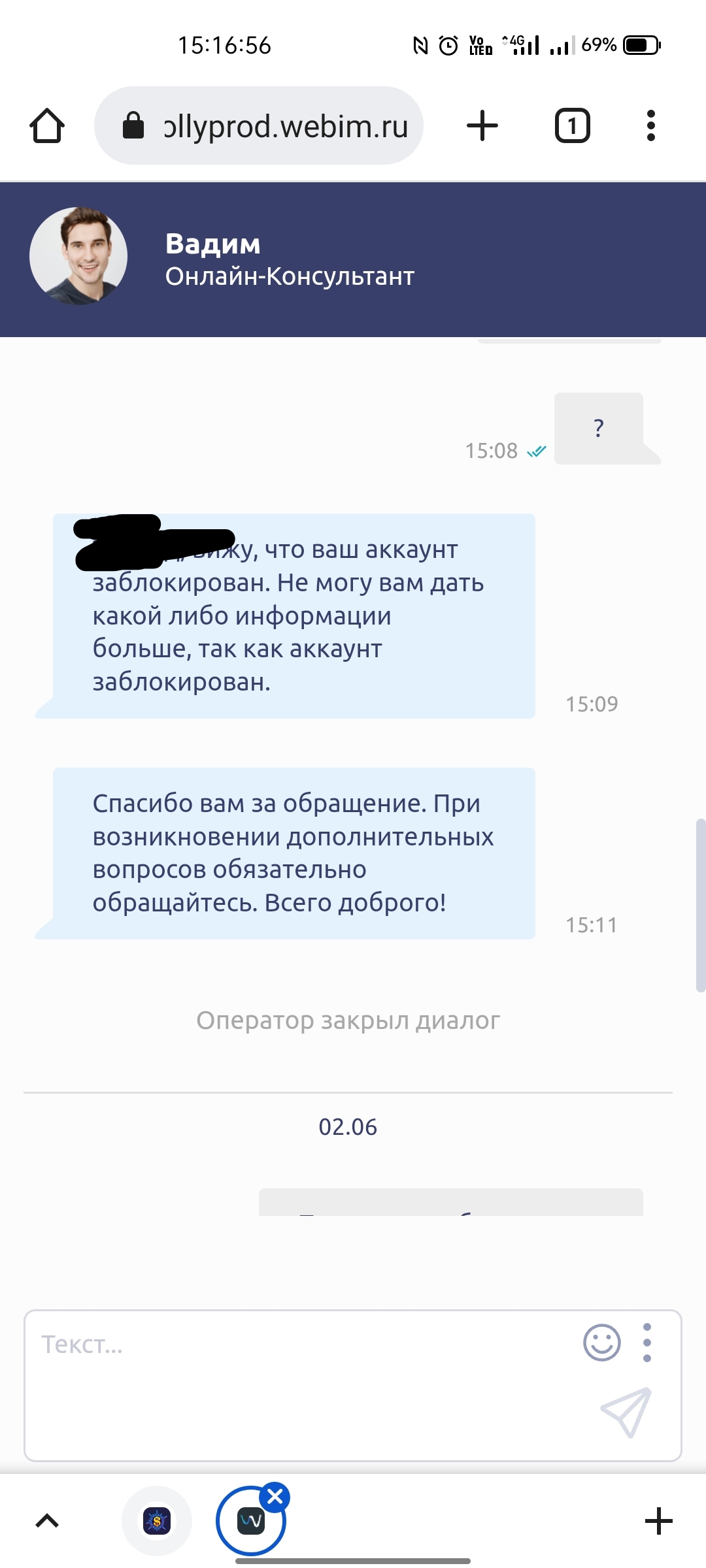Close the current webim tab
Image resolution: width=706 pixels, height=1568 pixels.
pos(275,1496)
